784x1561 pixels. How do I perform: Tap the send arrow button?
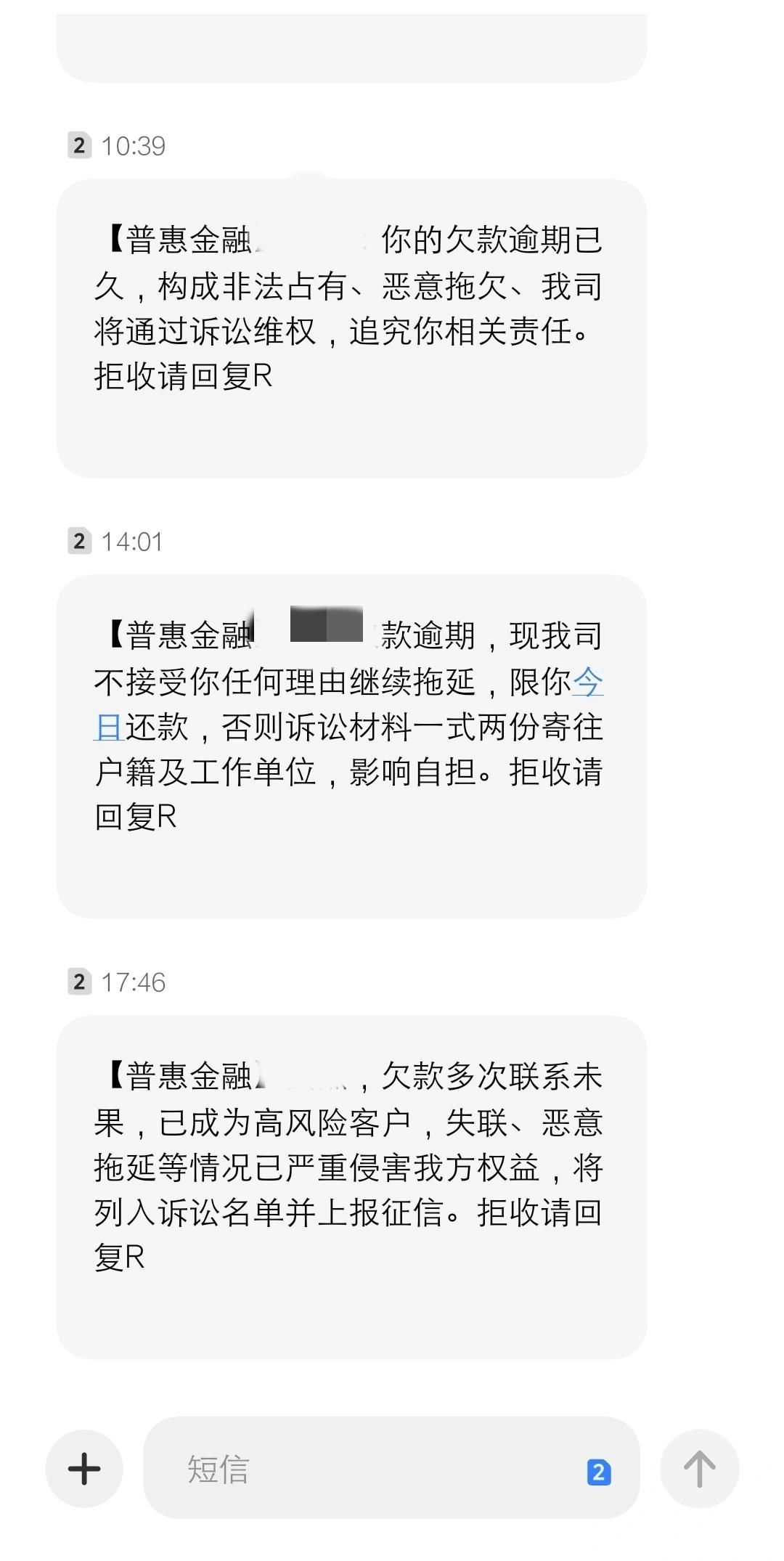tap(699, 1469)
